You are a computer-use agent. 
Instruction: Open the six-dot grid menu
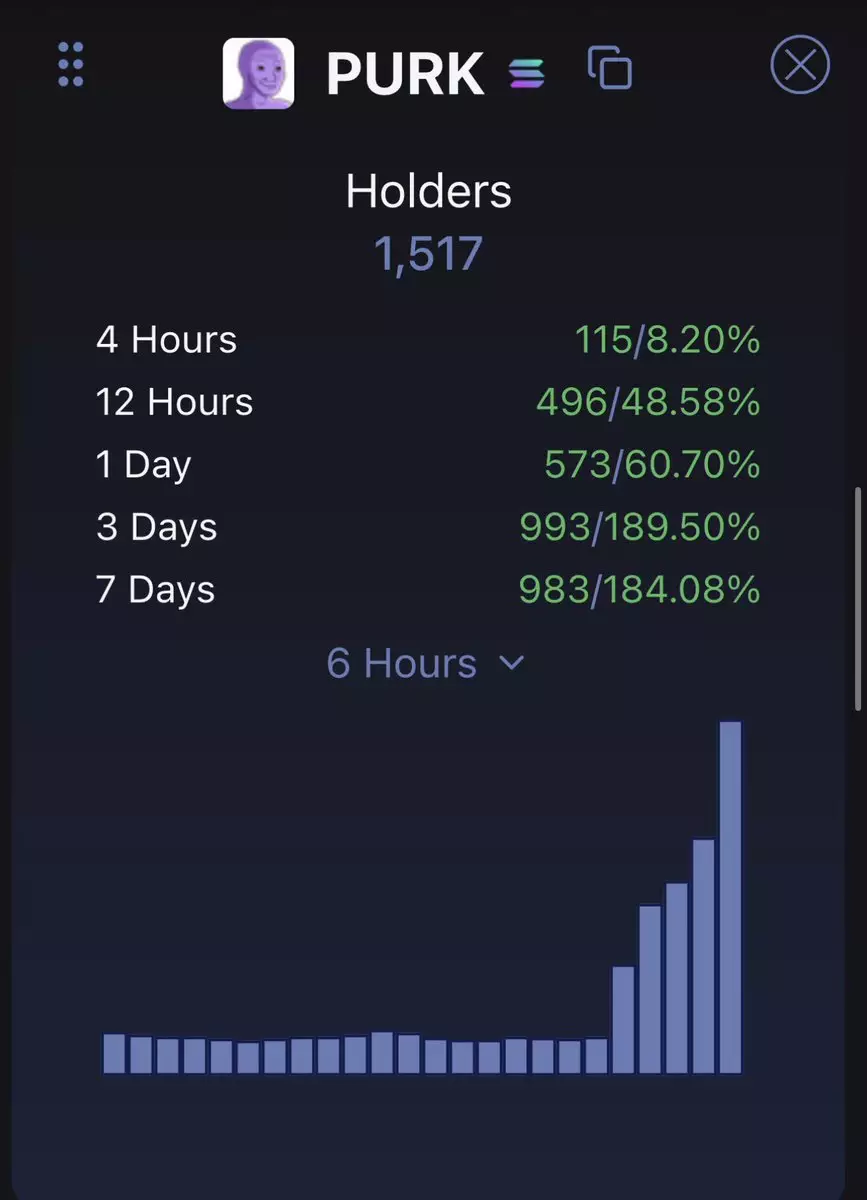(x=71, y=65)
